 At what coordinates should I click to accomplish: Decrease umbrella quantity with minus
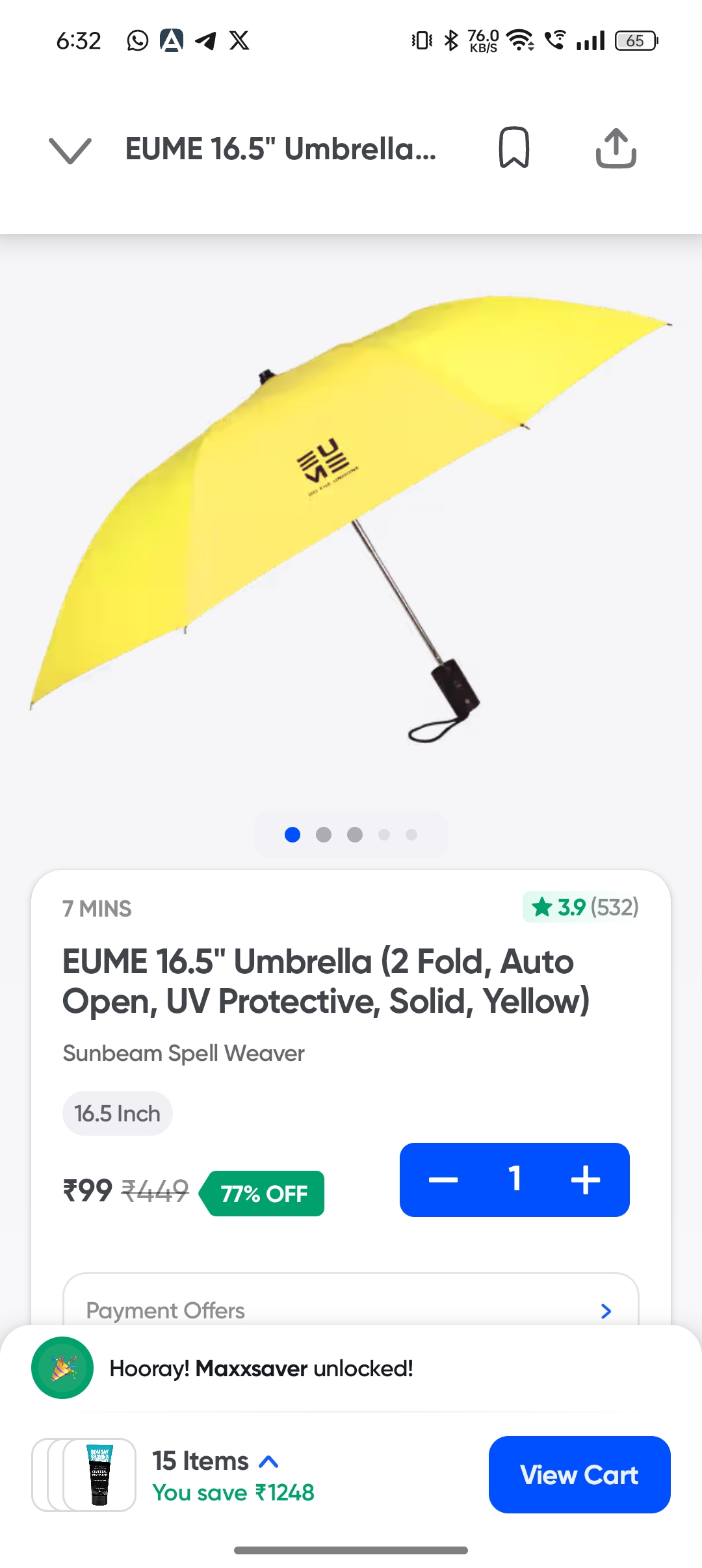pos(443,1180)
